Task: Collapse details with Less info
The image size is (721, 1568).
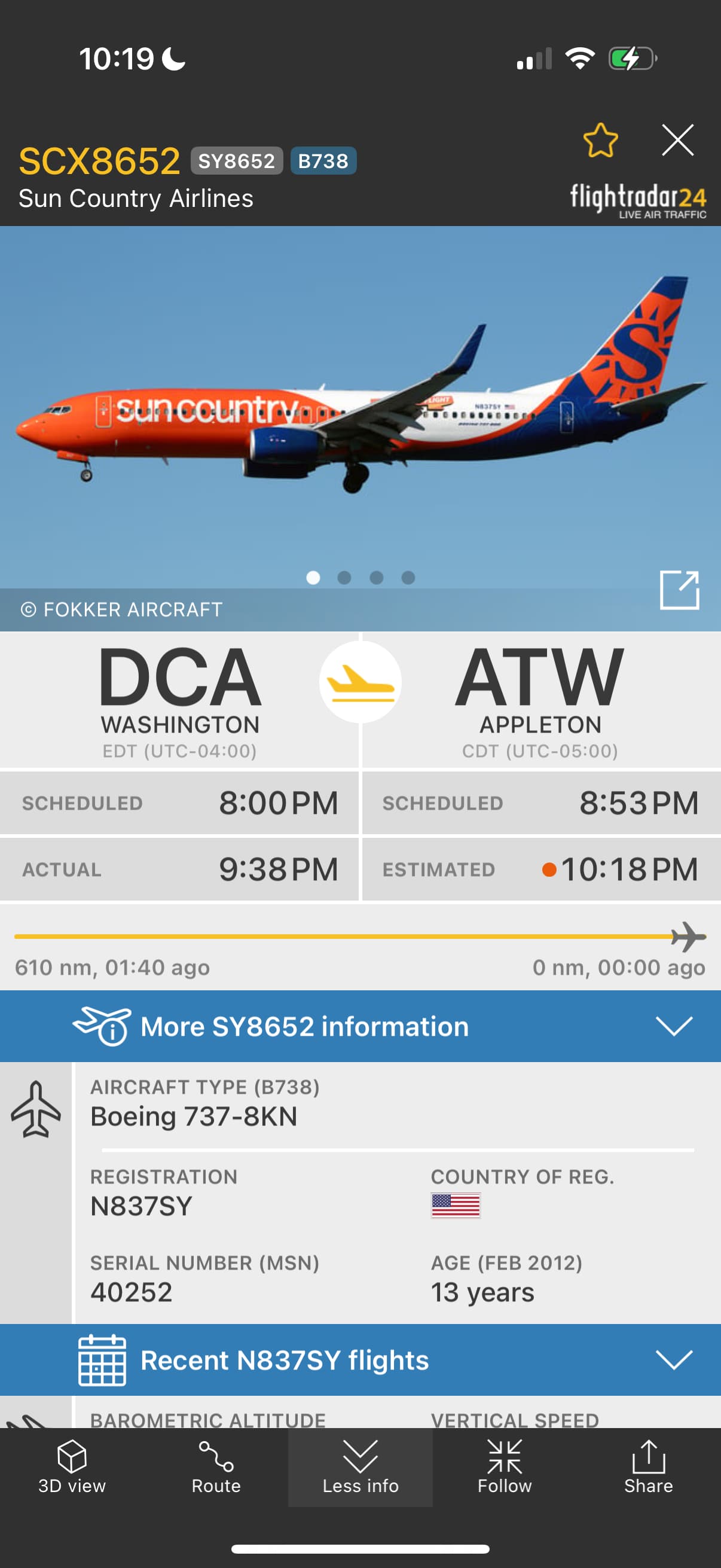Action: (360, 1467)
